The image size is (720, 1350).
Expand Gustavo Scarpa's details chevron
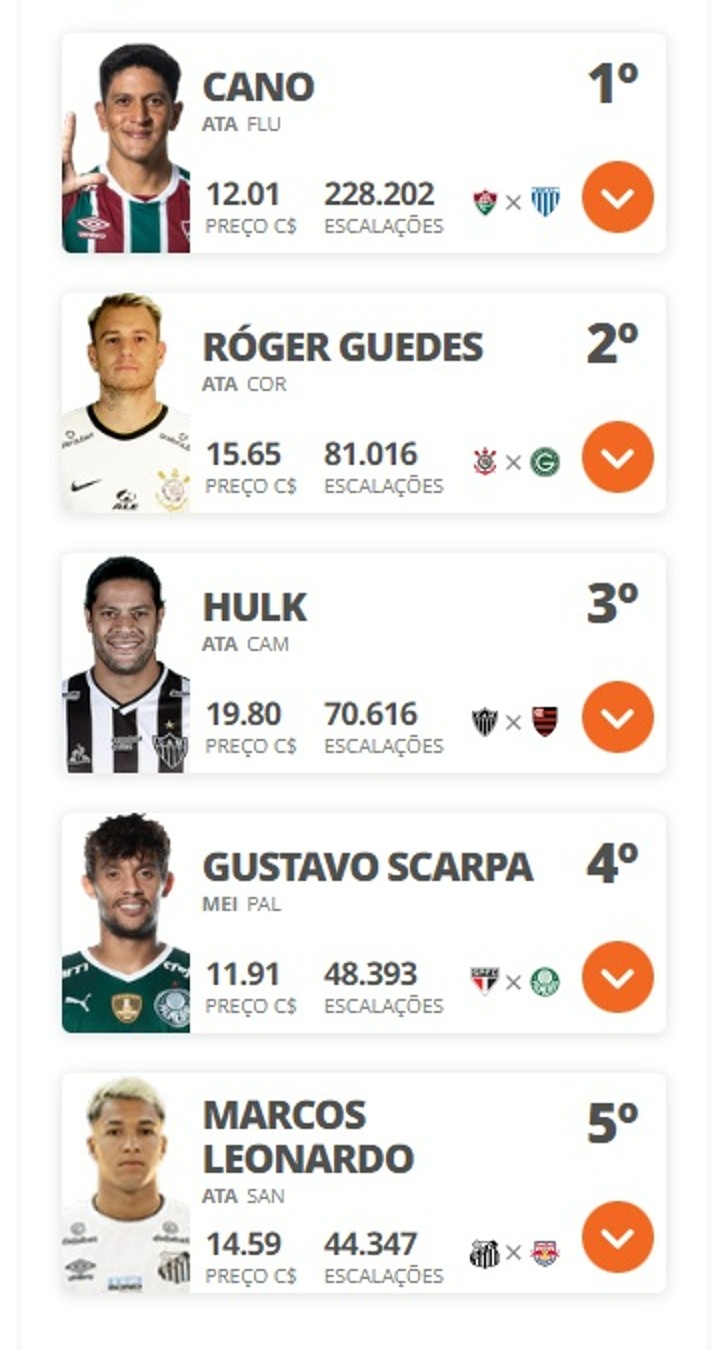point(618,977)
